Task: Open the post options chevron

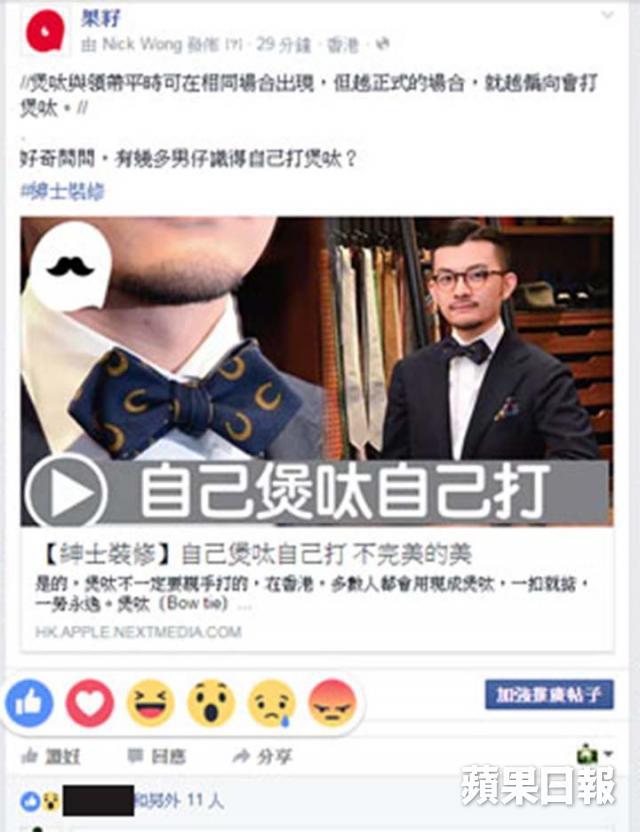Action: 607,16
